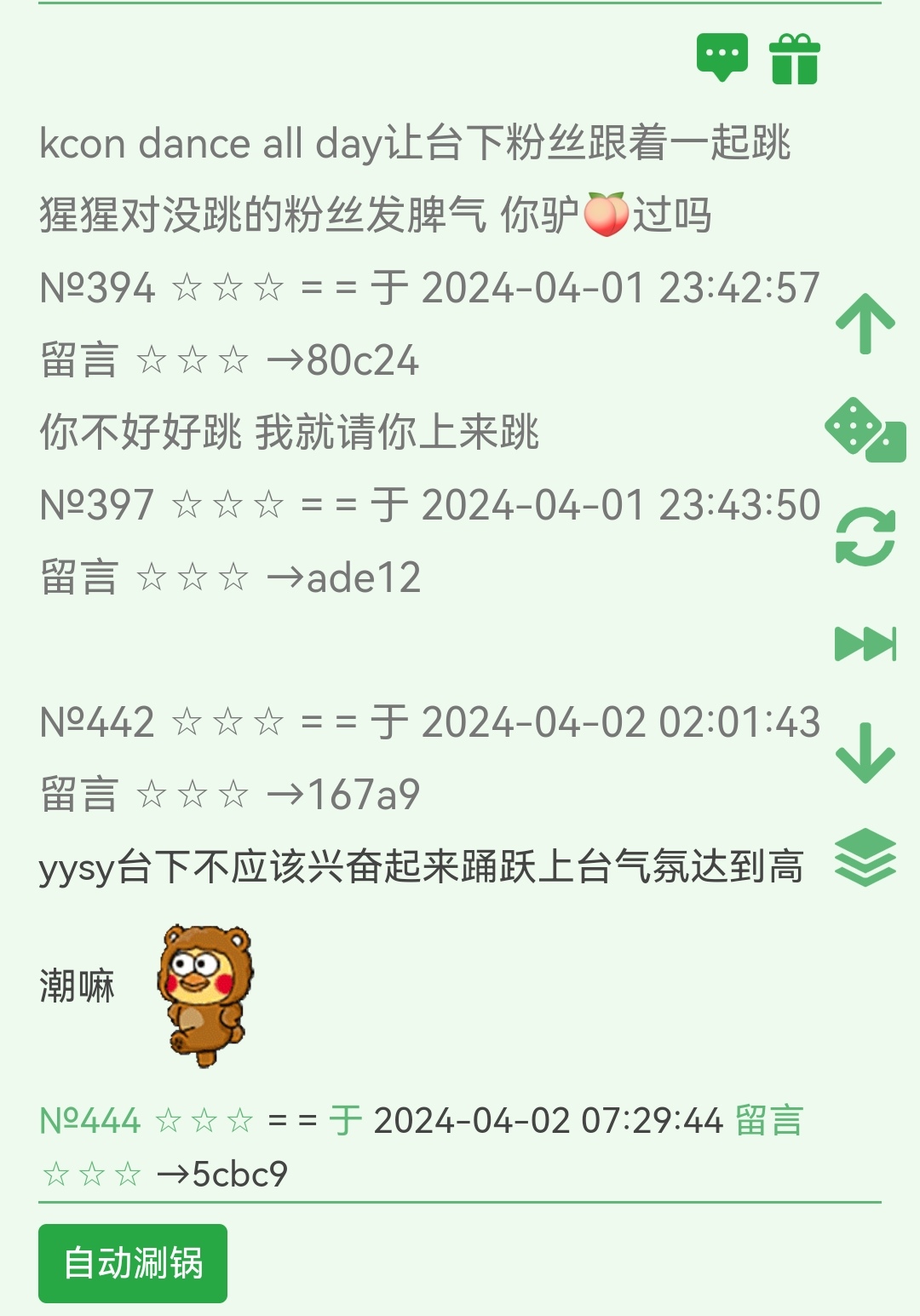Tap the gift box icon

794,59
